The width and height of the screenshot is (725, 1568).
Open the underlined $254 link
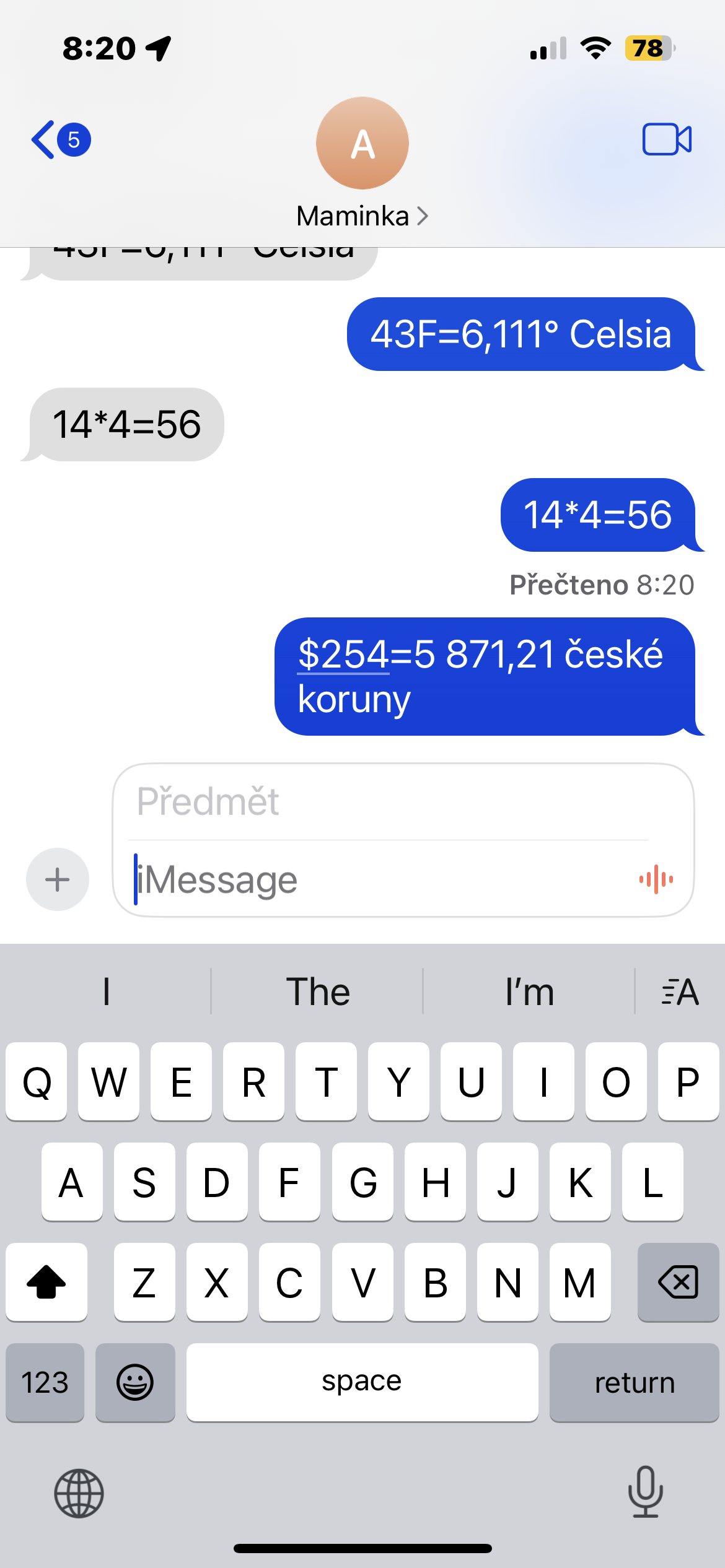[343, 655]
